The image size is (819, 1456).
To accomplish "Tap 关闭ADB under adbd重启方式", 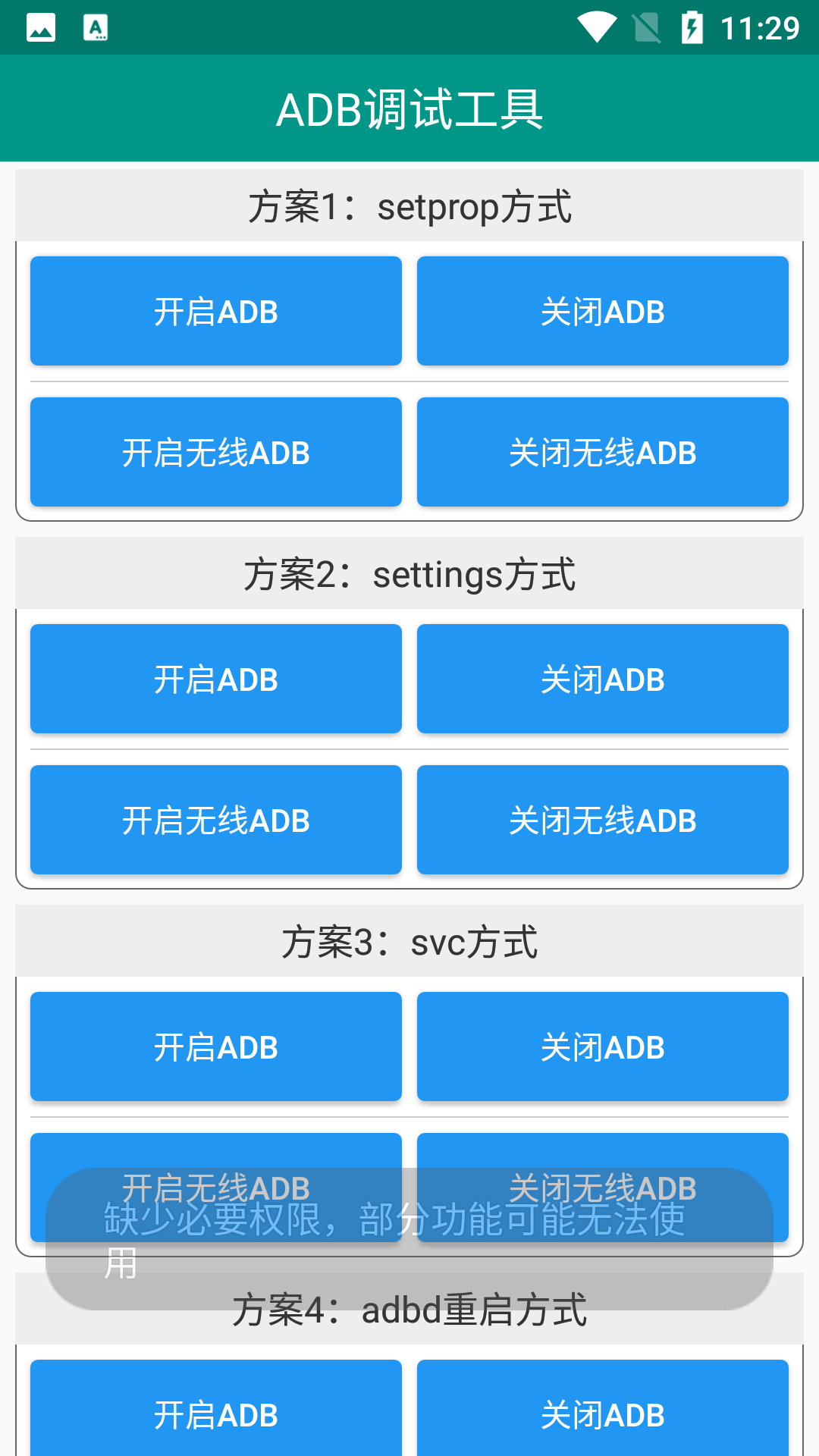I will (603, 1414).
